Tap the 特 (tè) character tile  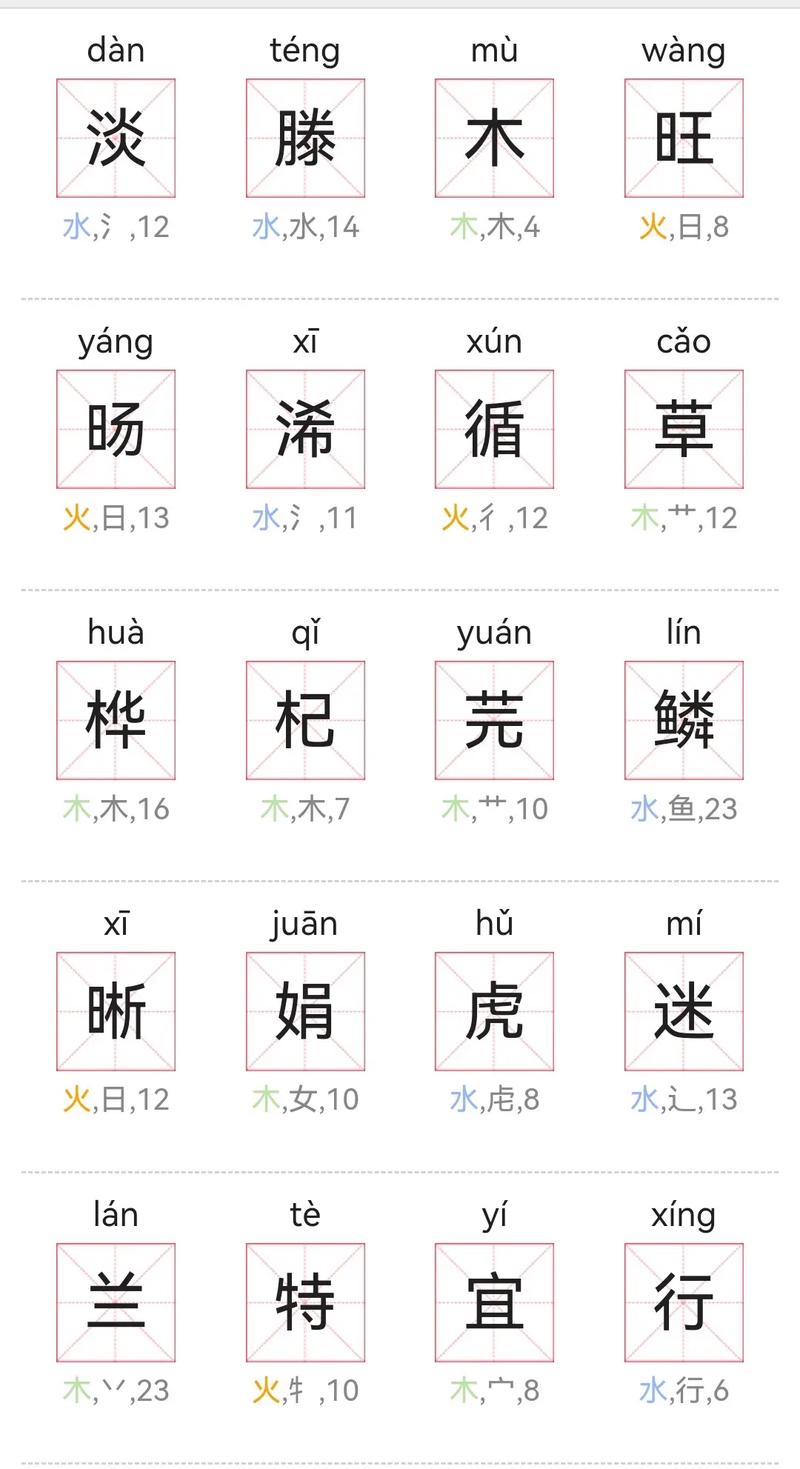click(305, 1302)
